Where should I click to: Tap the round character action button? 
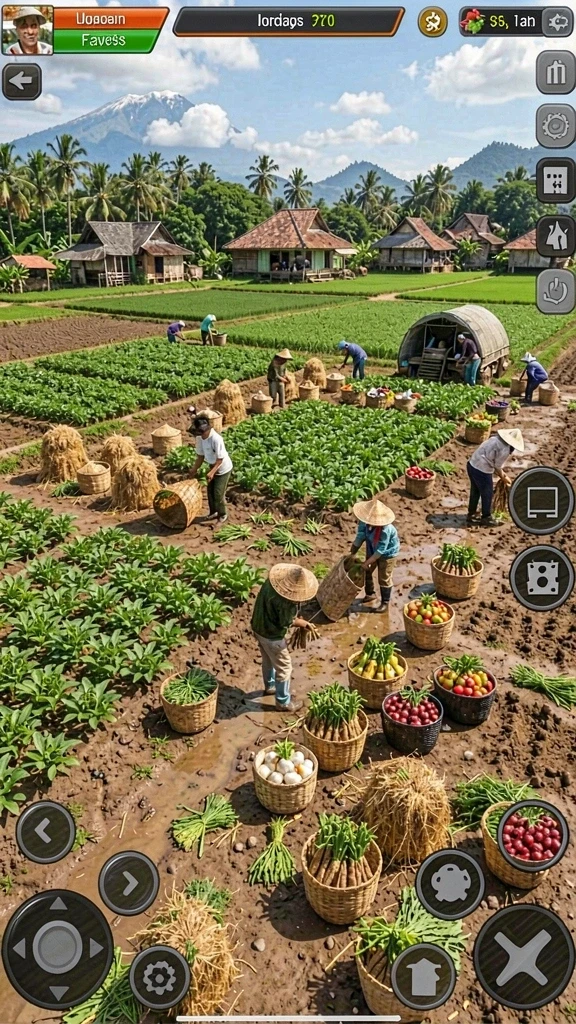point(450,884)
